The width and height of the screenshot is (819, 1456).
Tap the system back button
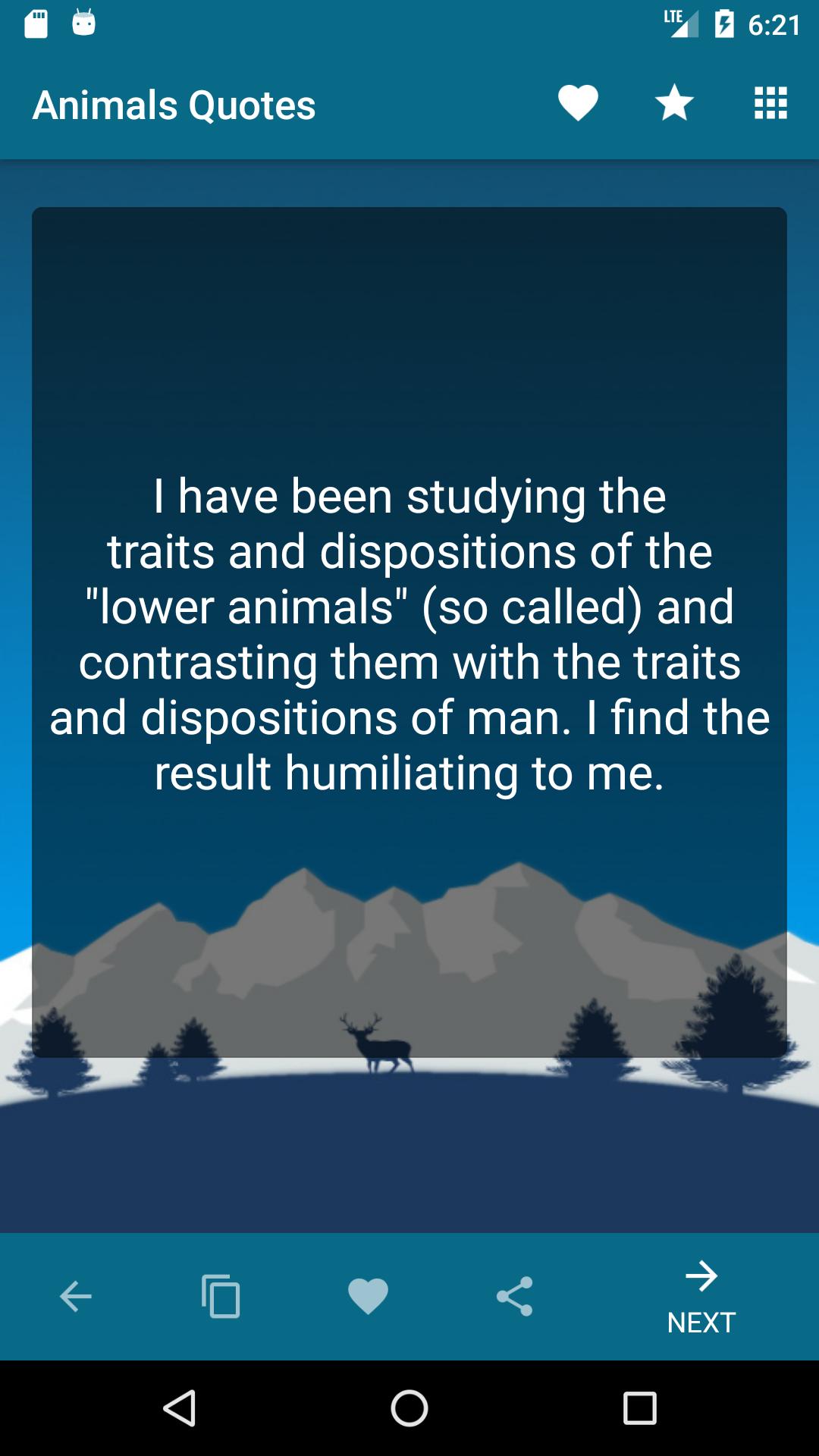(x=180, y=1409)
